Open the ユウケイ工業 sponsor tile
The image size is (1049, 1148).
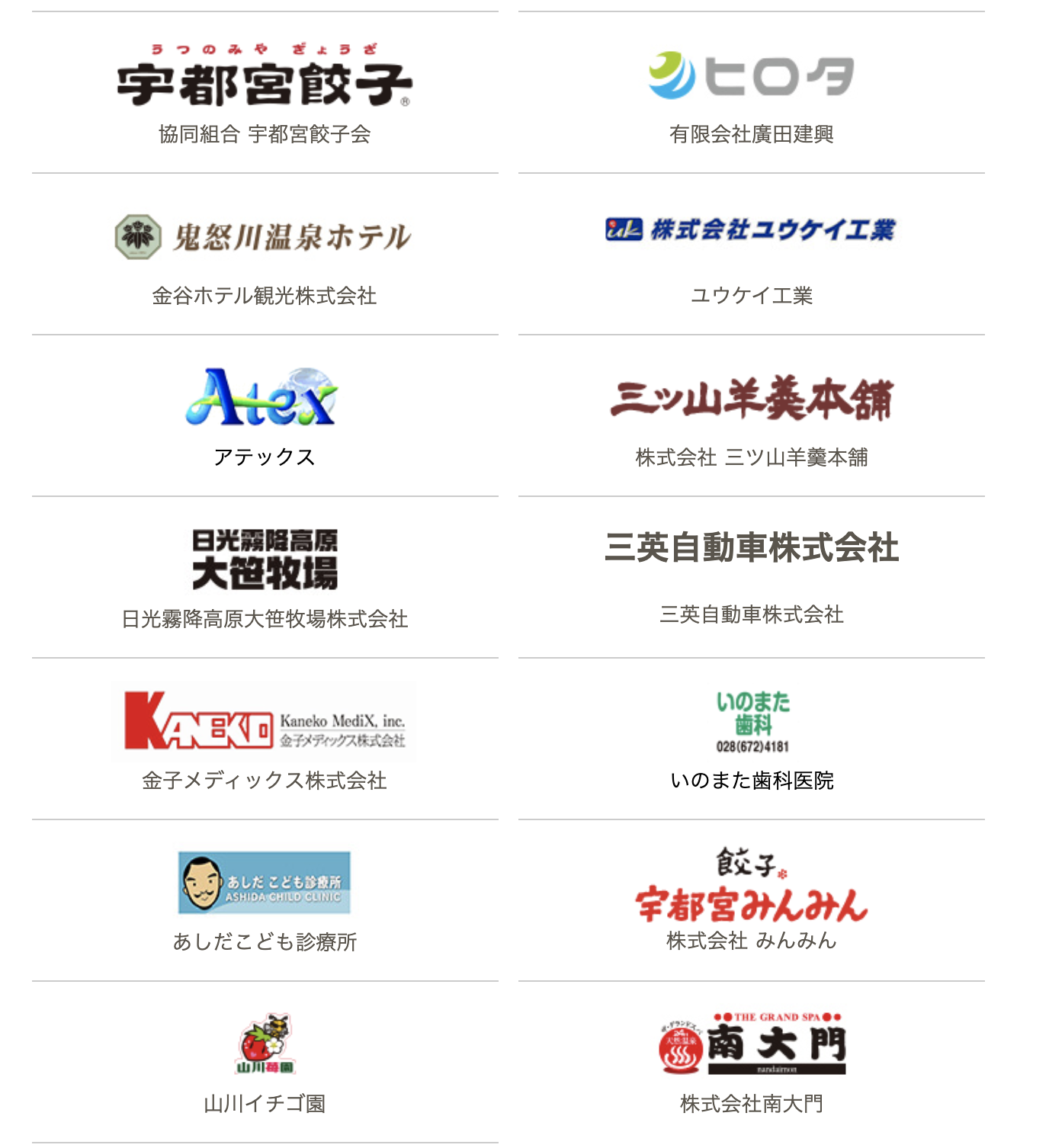(x=751, y=254)
